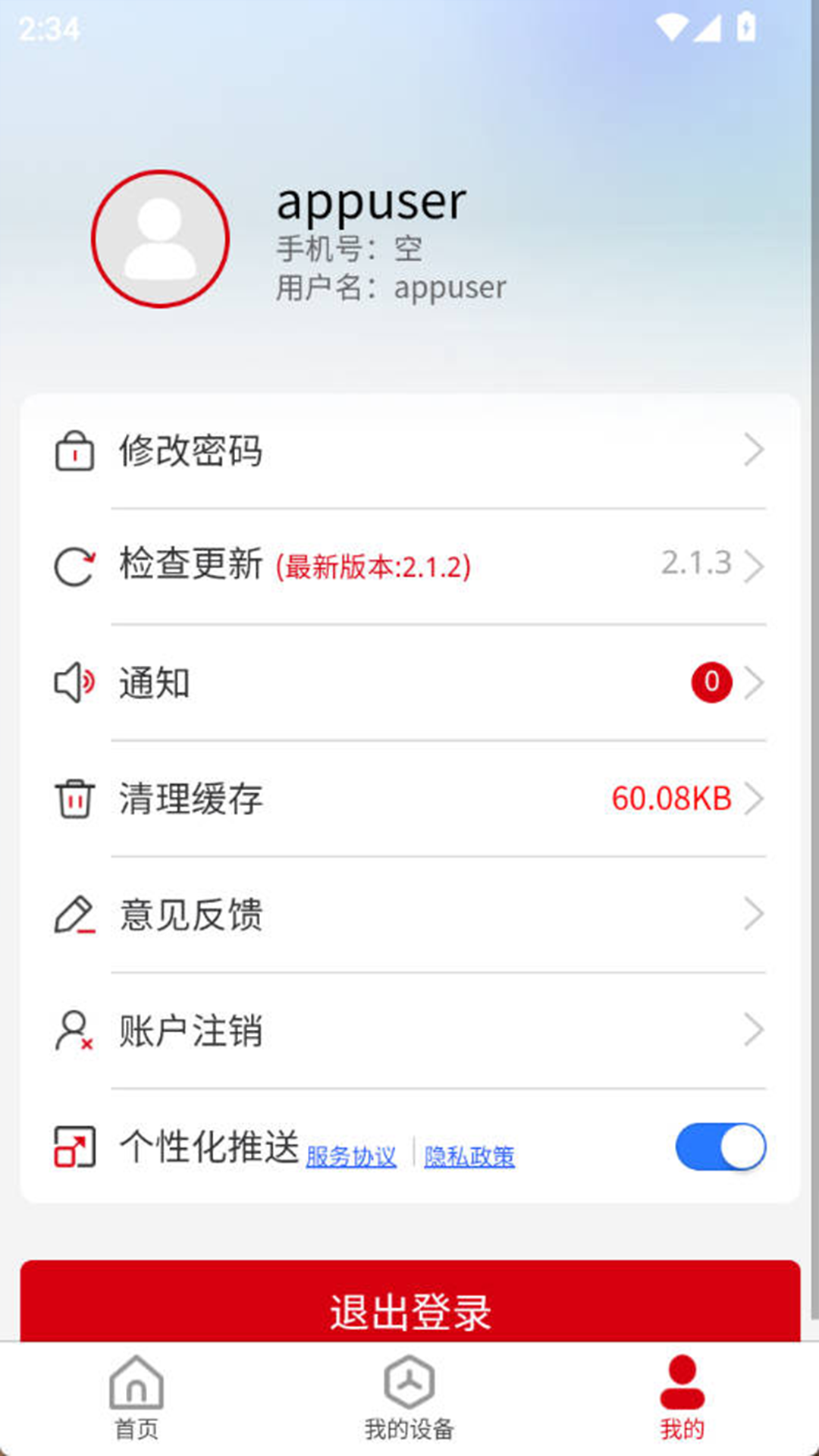Open the 检查更新 chevron arrow
The height and width of the screenshot is (1456, 819).
click(756, 566)
